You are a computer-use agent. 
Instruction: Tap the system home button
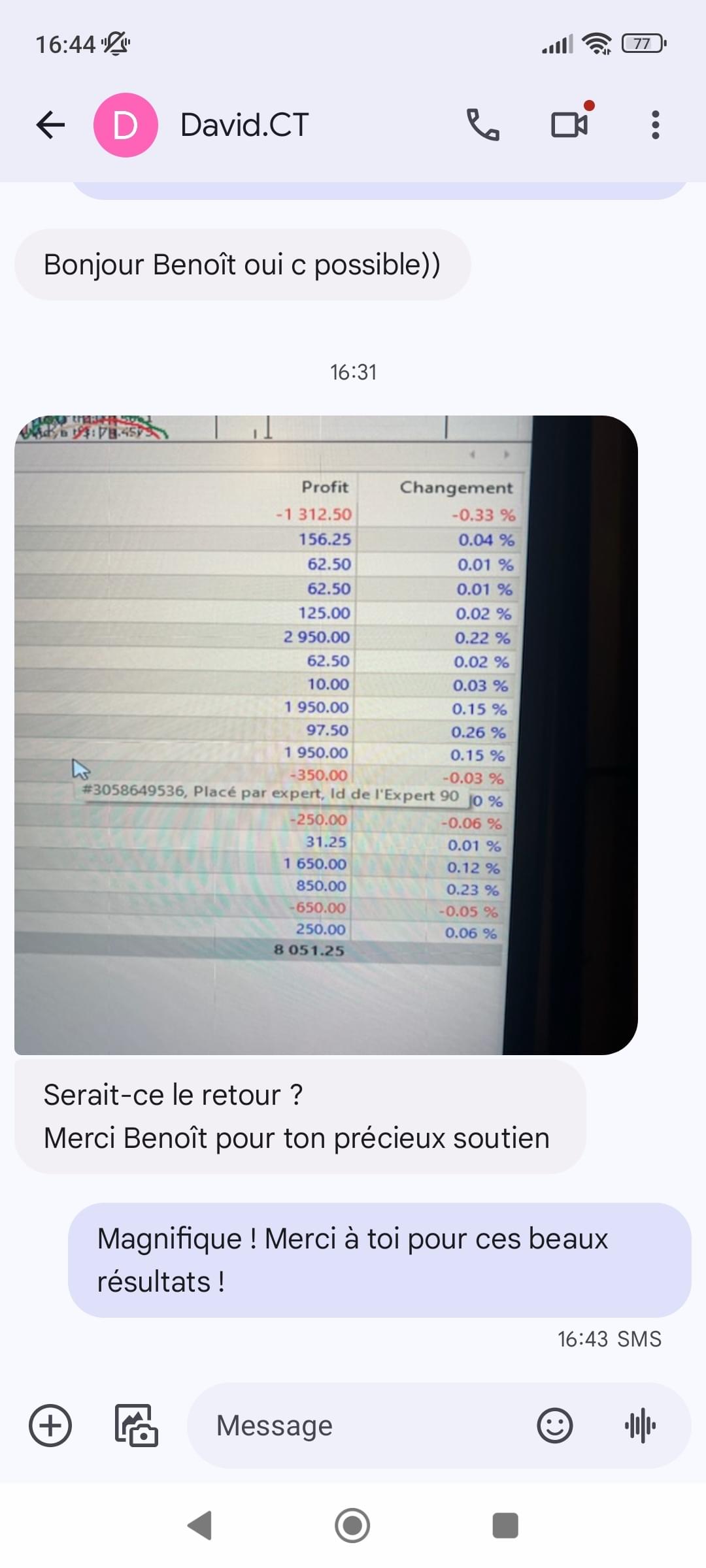point(352,1526)
